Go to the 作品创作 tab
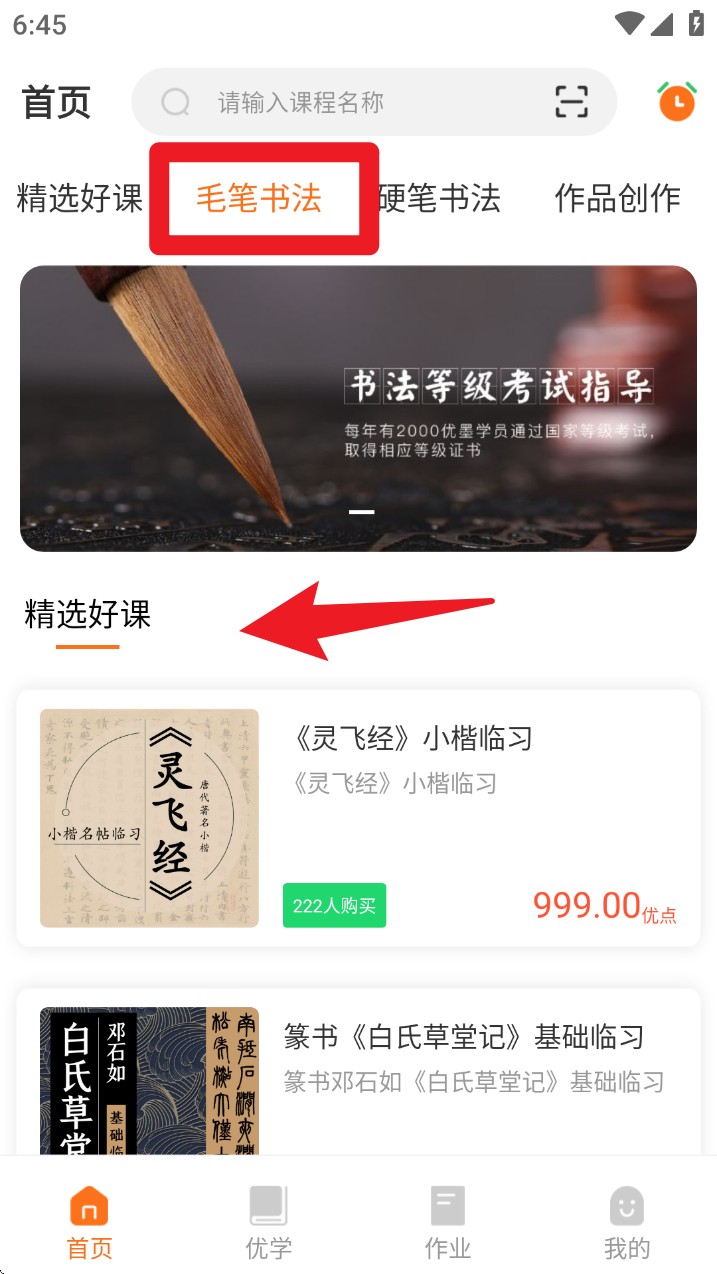 point(617,198)
